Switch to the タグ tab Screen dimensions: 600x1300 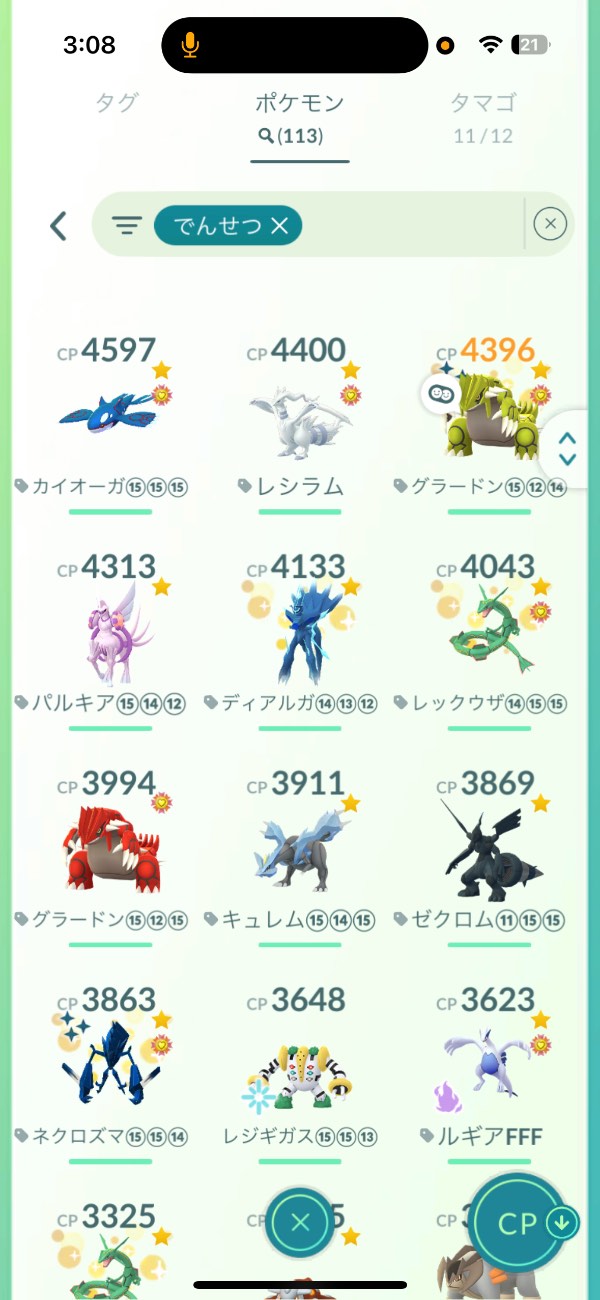pyautogui.click(x=117, y=103)
